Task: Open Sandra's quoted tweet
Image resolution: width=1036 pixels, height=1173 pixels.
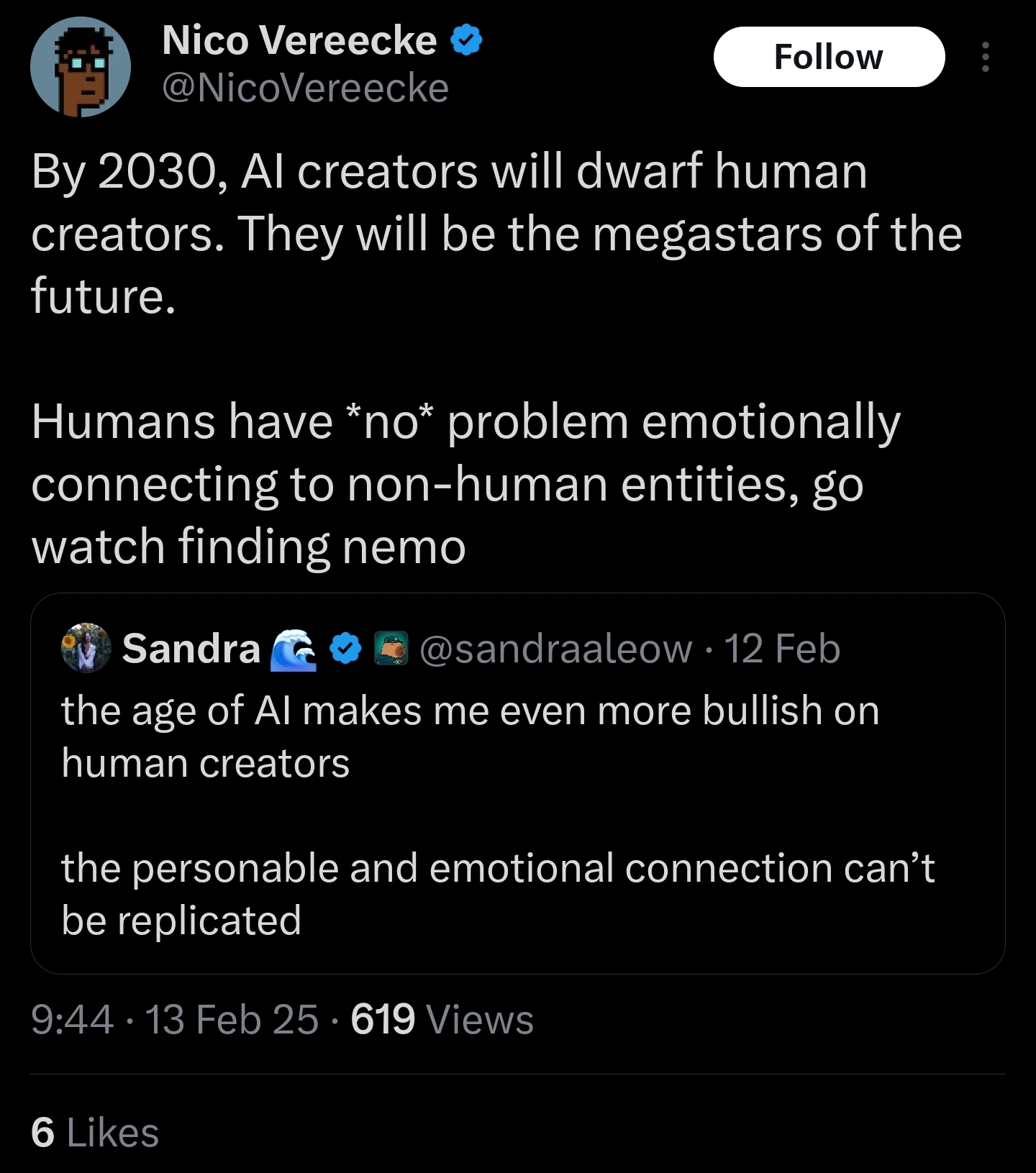Action: coord(517,783)
